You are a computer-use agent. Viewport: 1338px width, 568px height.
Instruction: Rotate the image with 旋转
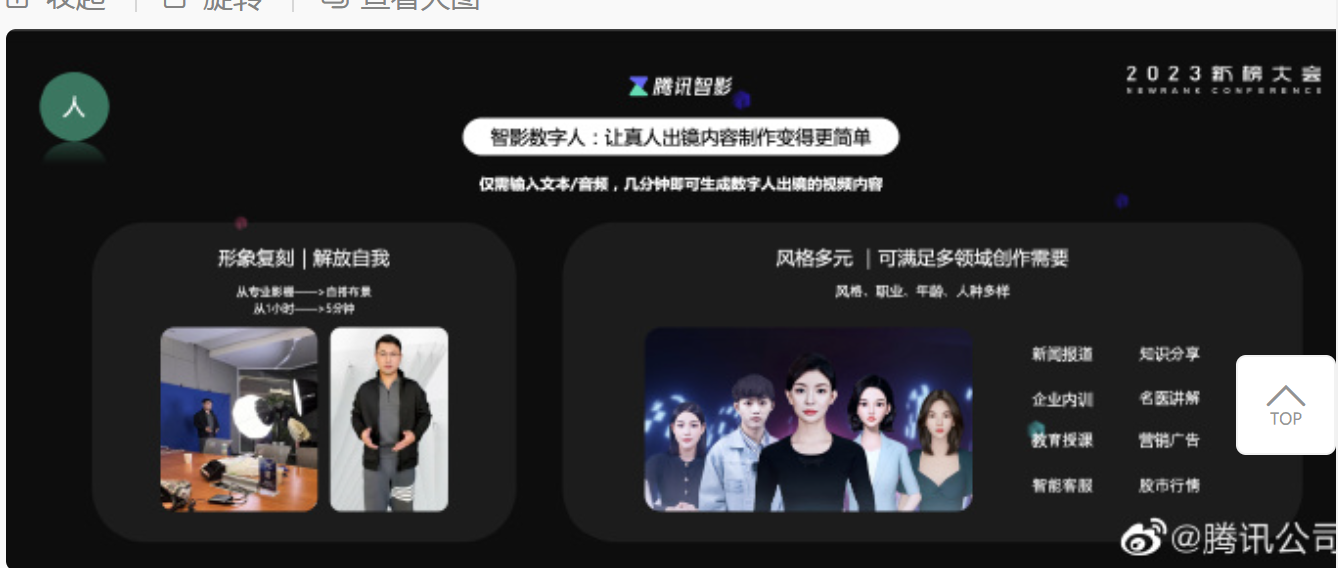[x=216, y=3]
